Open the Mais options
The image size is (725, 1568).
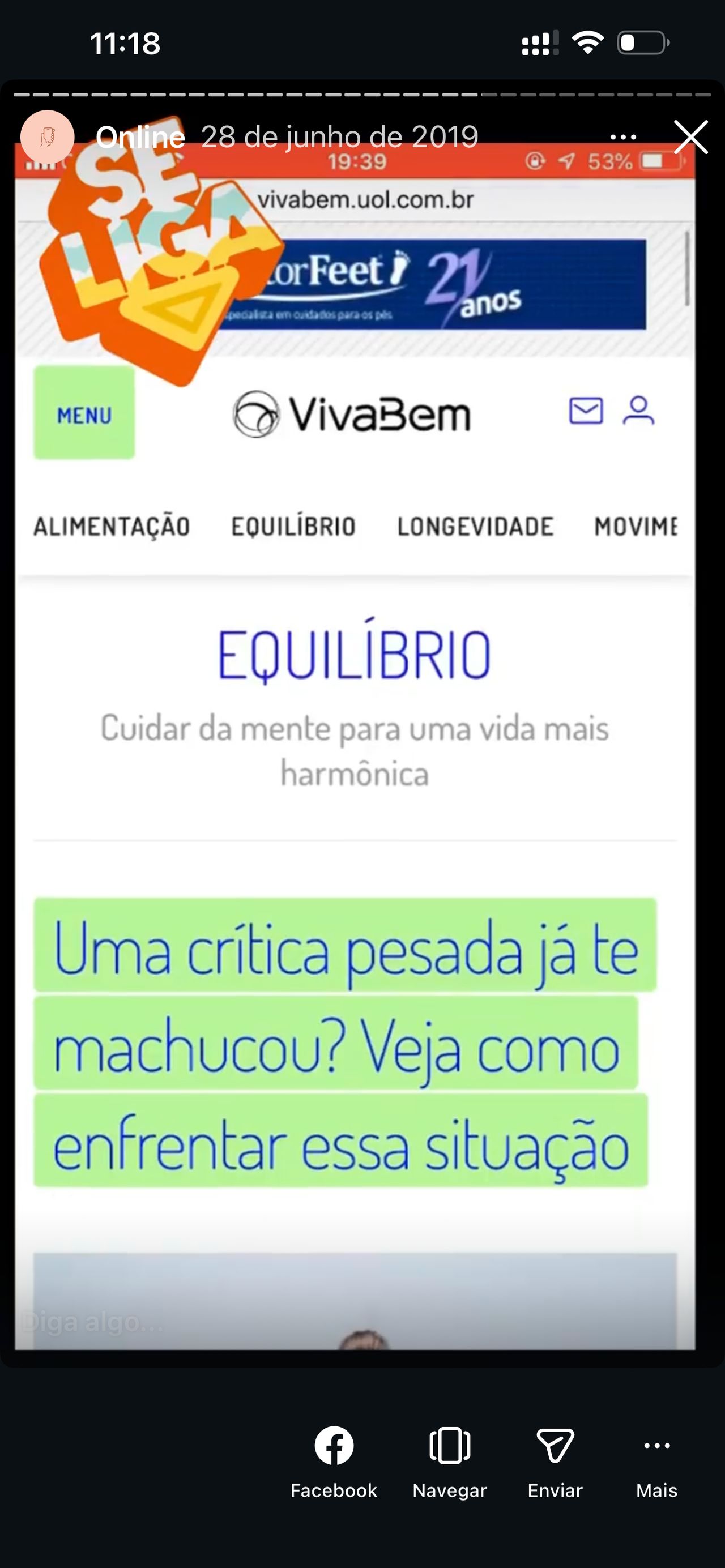(657, 1462)
